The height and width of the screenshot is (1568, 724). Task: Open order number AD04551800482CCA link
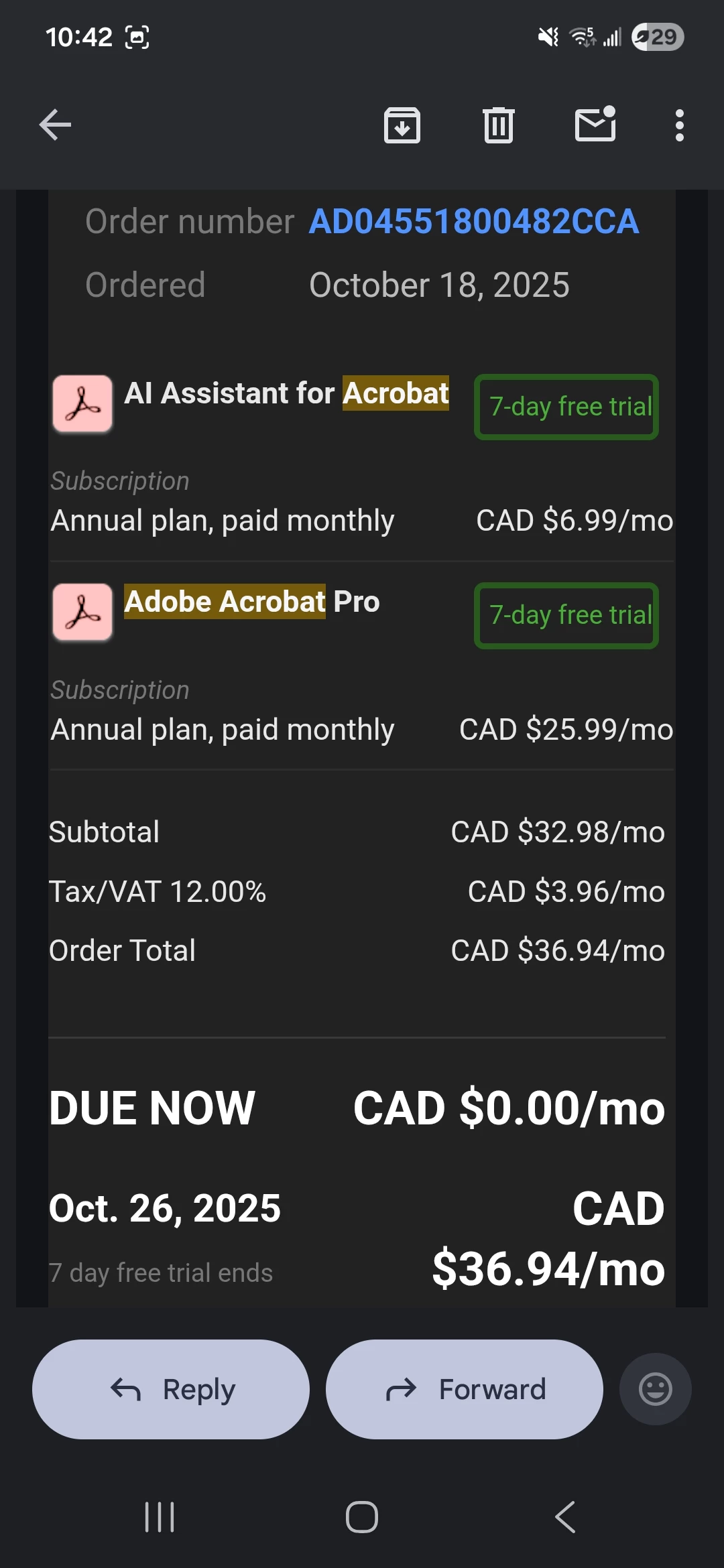coord(473,222)
